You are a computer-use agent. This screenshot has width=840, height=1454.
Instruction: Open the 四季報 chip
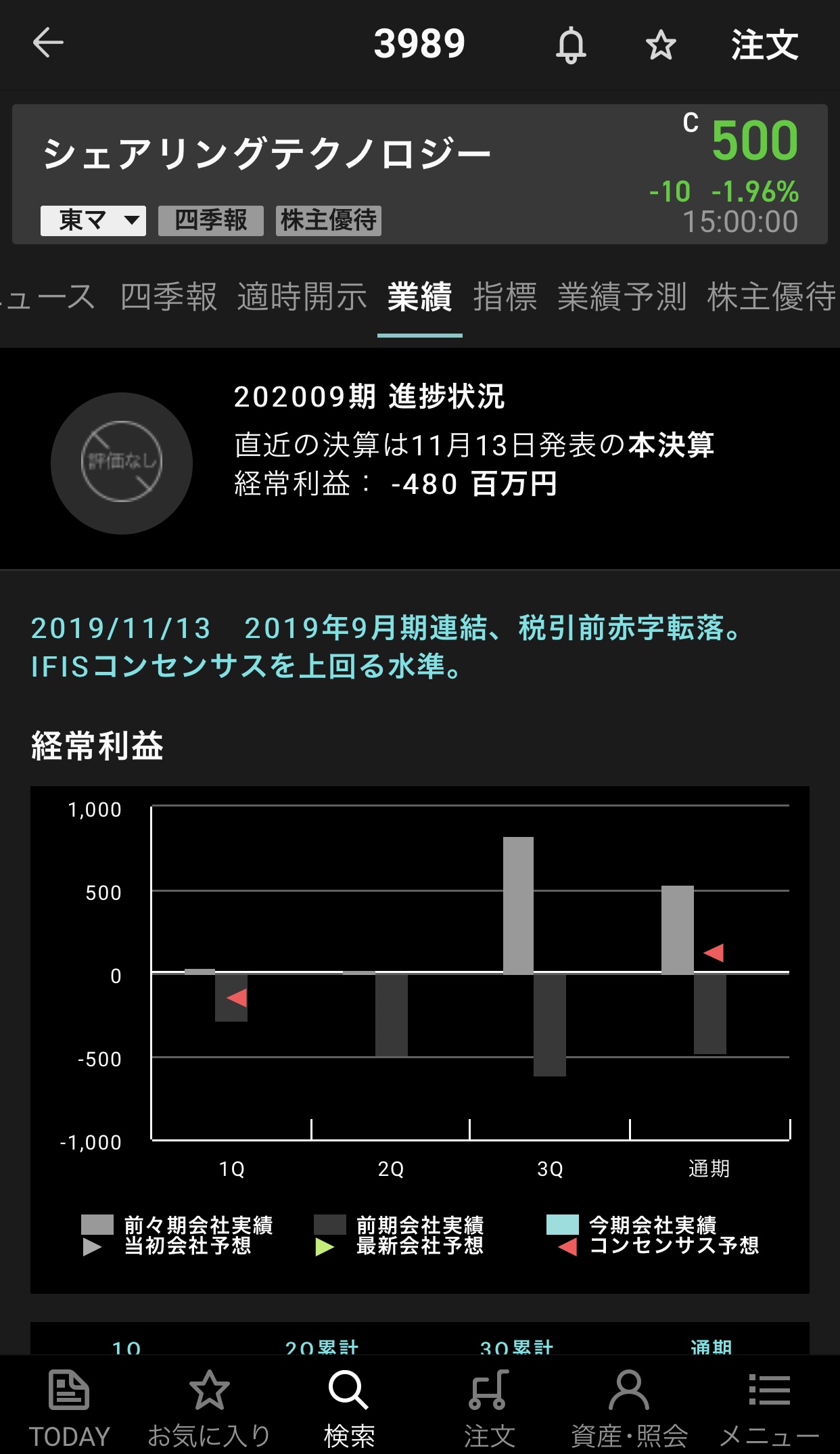click(211, 221)
